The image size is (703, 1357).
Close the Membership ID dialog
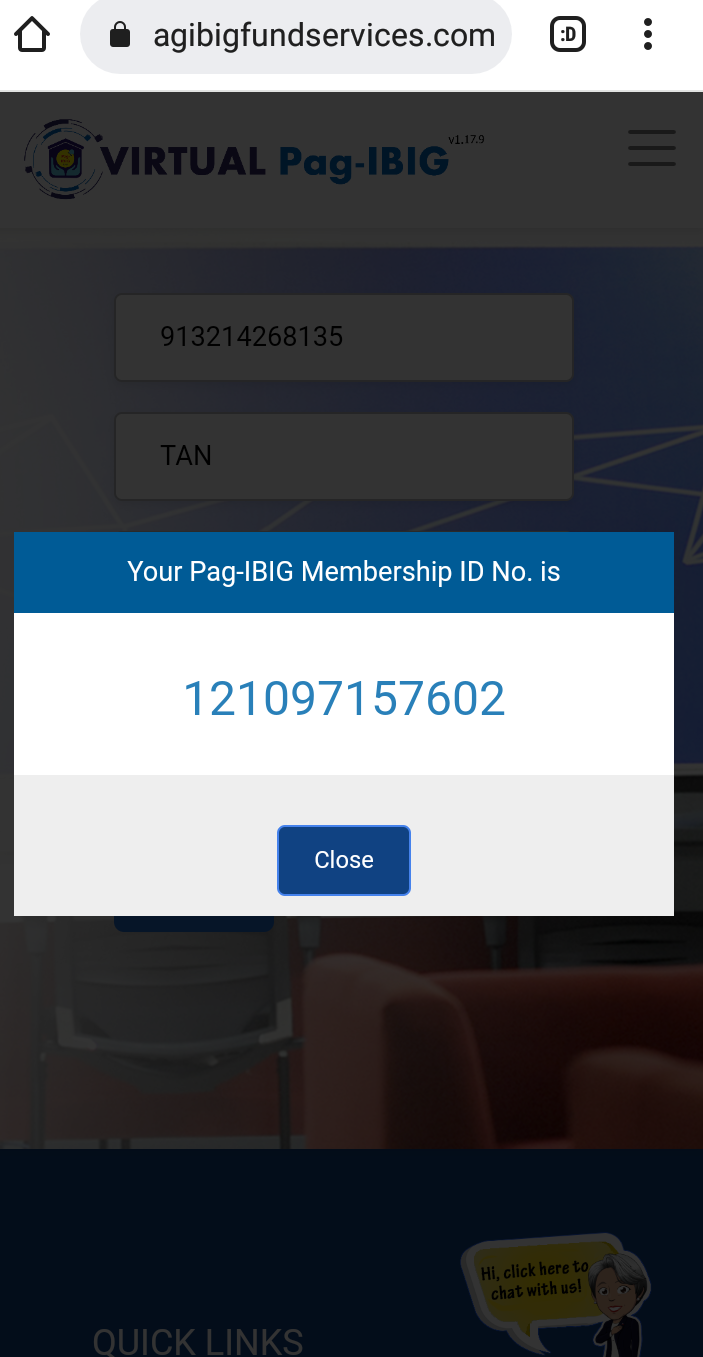343,860
